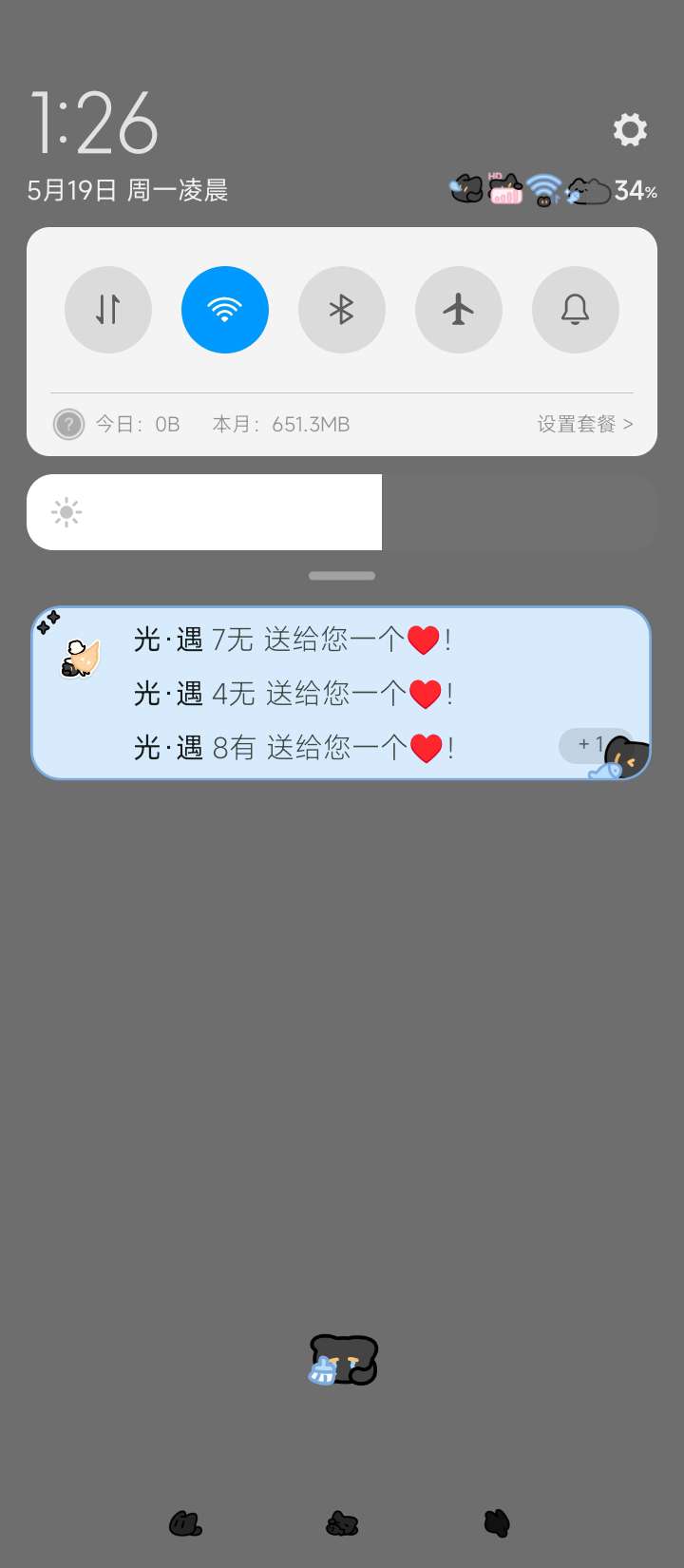Go to home via center nav button

342,1524
